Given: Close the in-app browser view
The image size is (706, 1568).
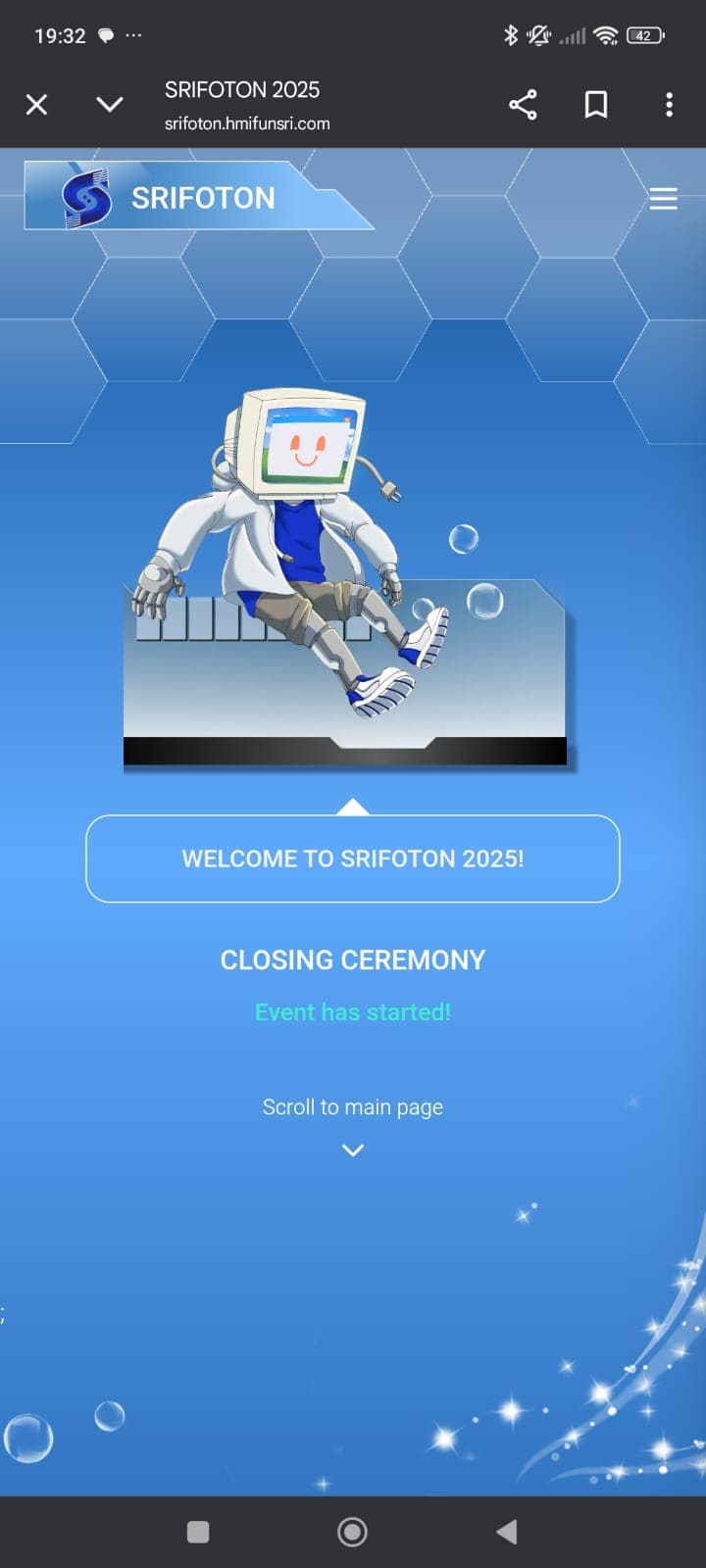Looking at the screenshot, I should (36, 104).
